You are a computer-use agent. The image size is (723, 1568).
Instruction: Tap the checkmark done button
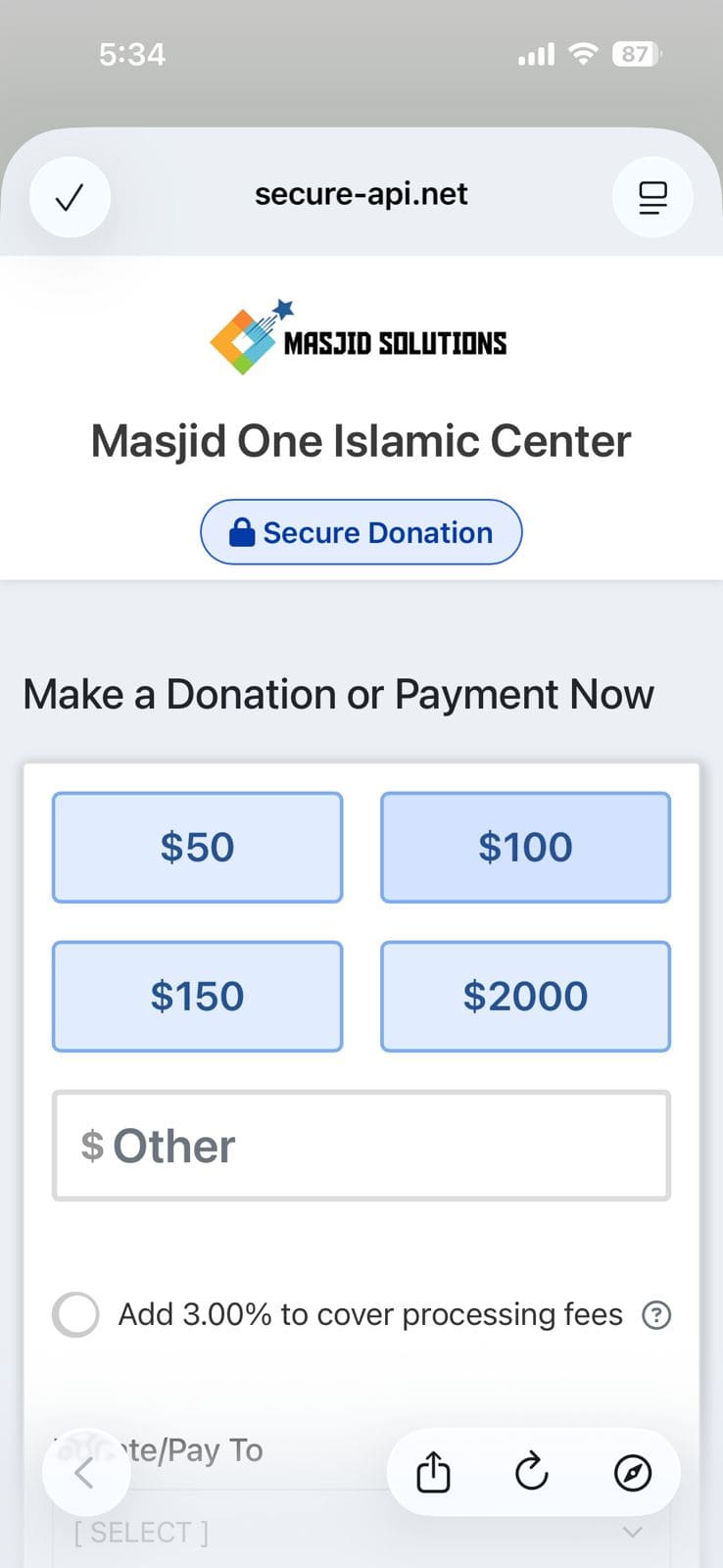point(70,198)
